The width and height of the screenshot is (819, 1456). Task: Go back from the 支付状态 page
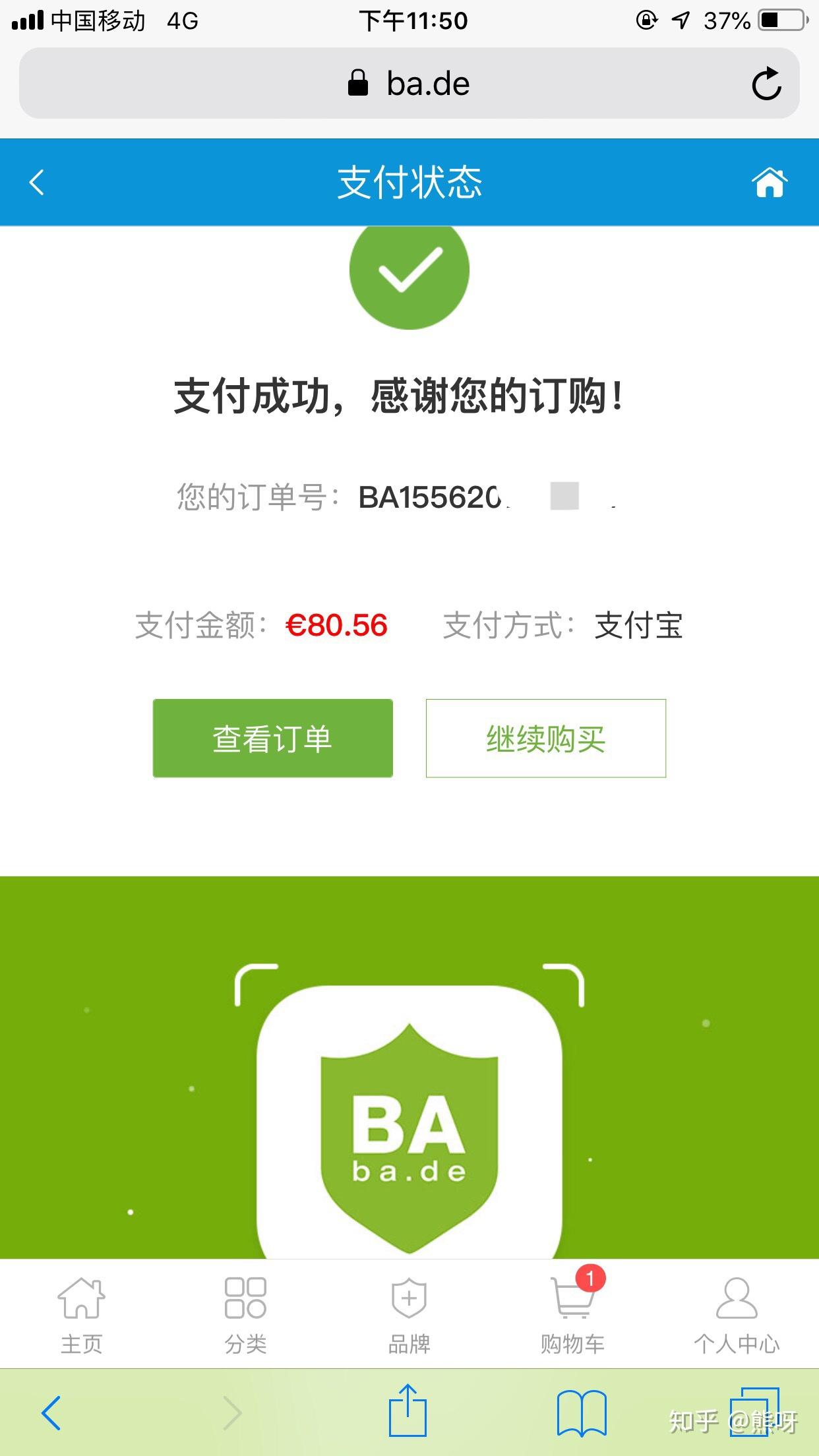coord(38,183)
